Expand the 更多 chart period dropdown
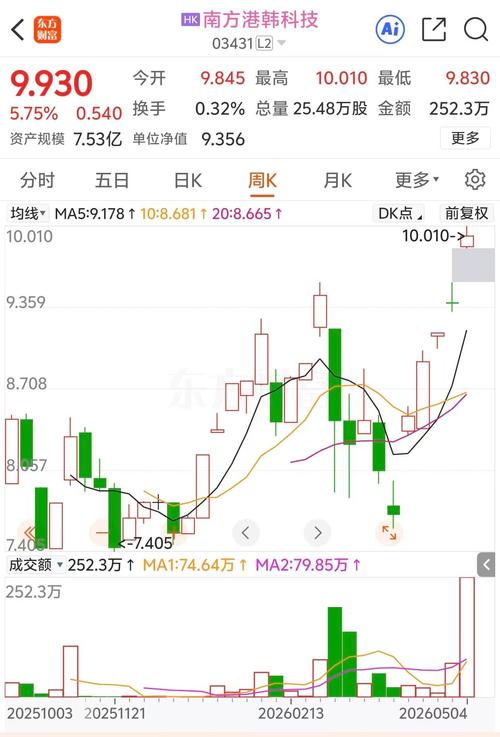This screenshot has width=500, height=737. tap(417, 180)
